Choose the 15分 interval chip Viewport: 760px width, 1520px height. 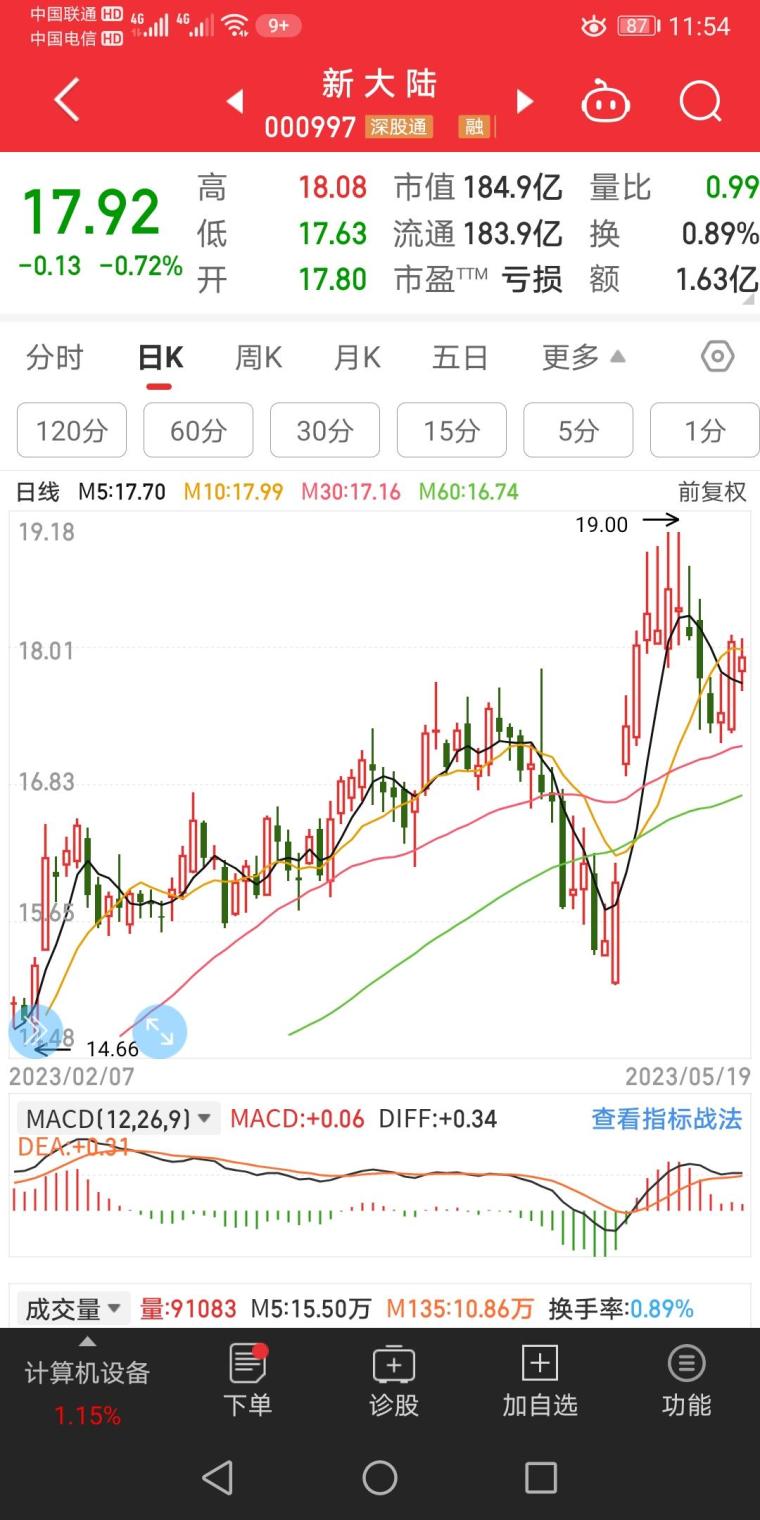452,430
